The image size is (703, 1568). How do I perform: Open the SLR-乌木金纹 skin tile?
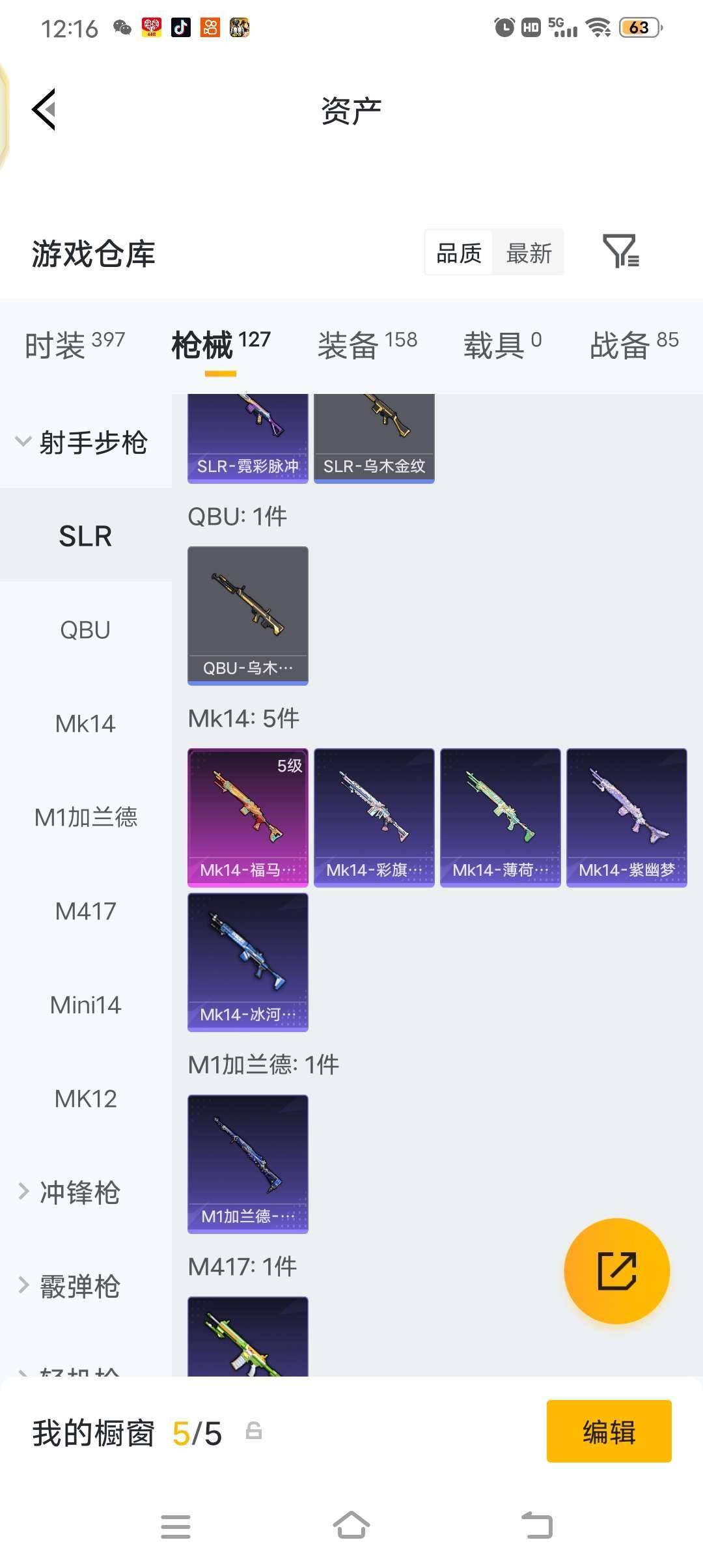click(374, 439)
